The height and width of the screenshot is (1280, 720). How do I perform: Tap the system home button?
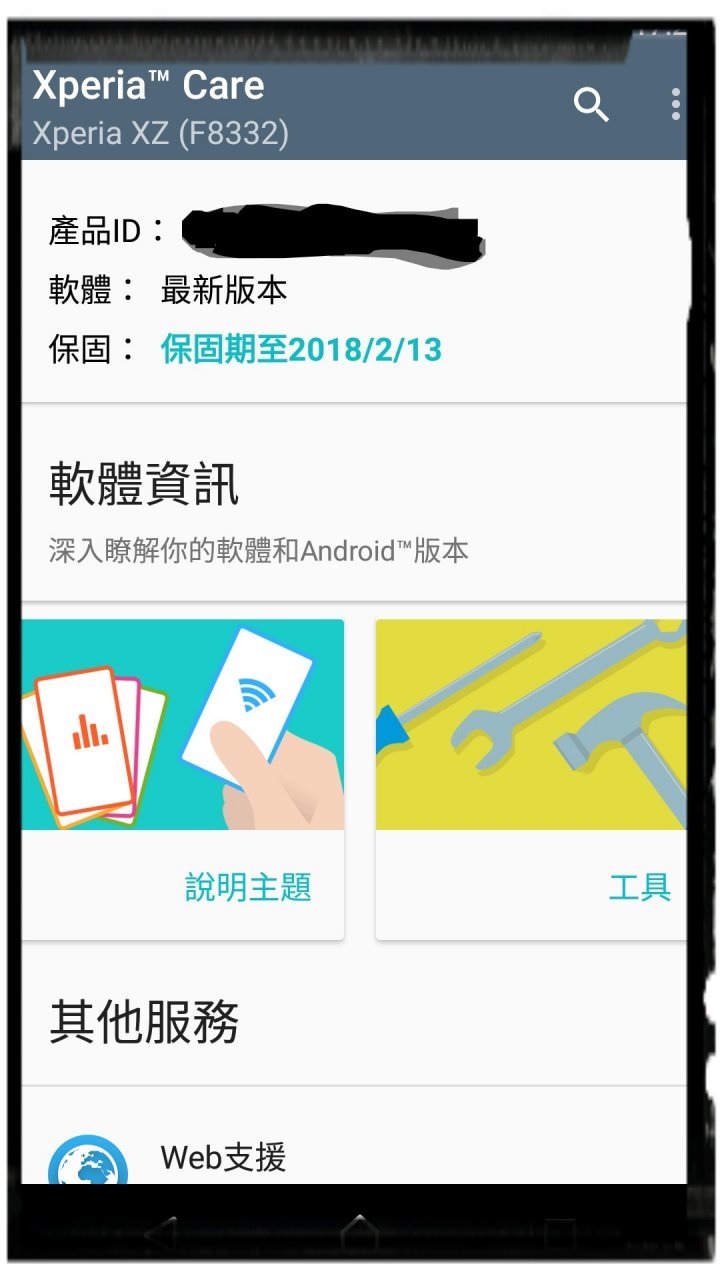click(360, 1231)
